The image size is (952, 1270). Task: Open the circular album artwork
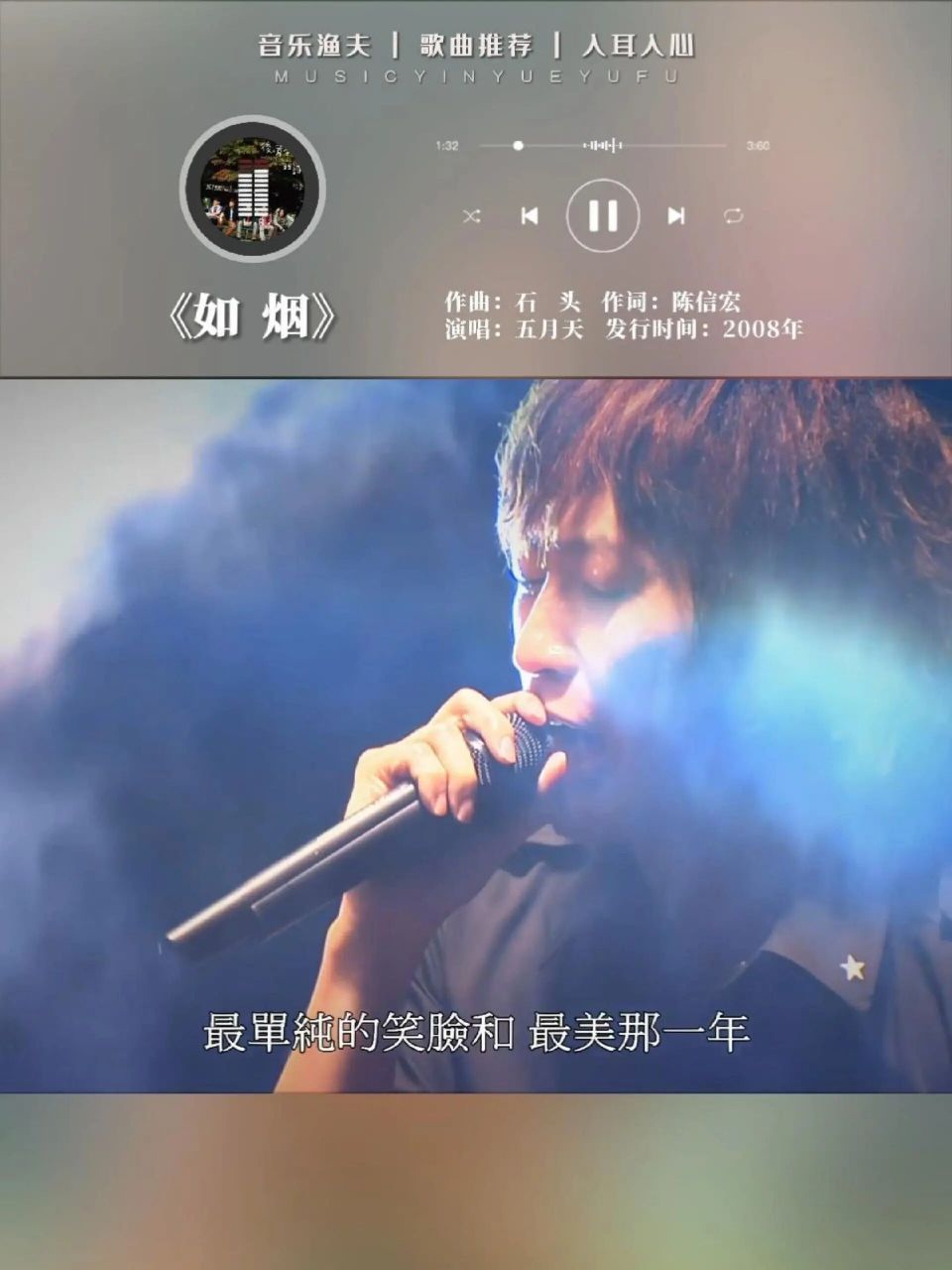(253, 188)
